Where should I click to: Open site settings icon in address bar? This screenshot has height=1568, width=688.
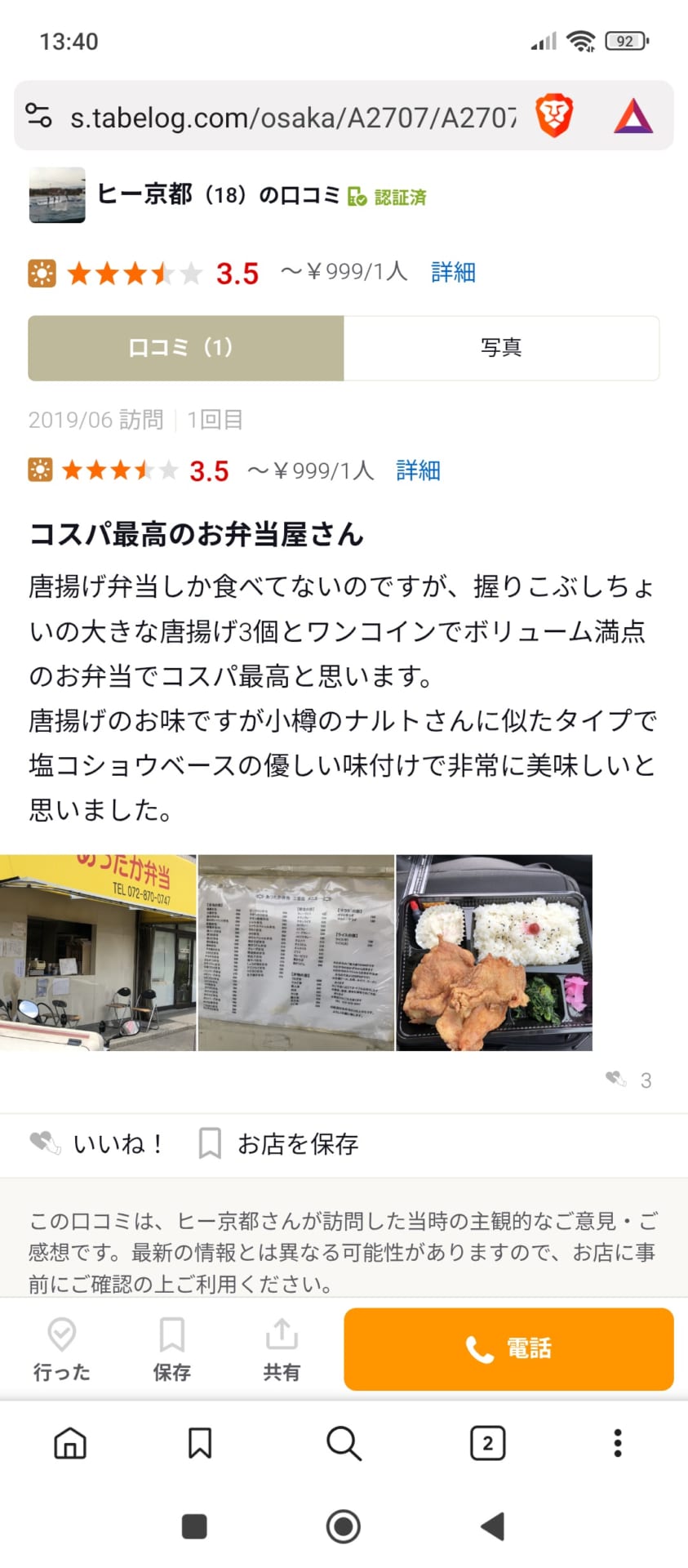(38, 116)
